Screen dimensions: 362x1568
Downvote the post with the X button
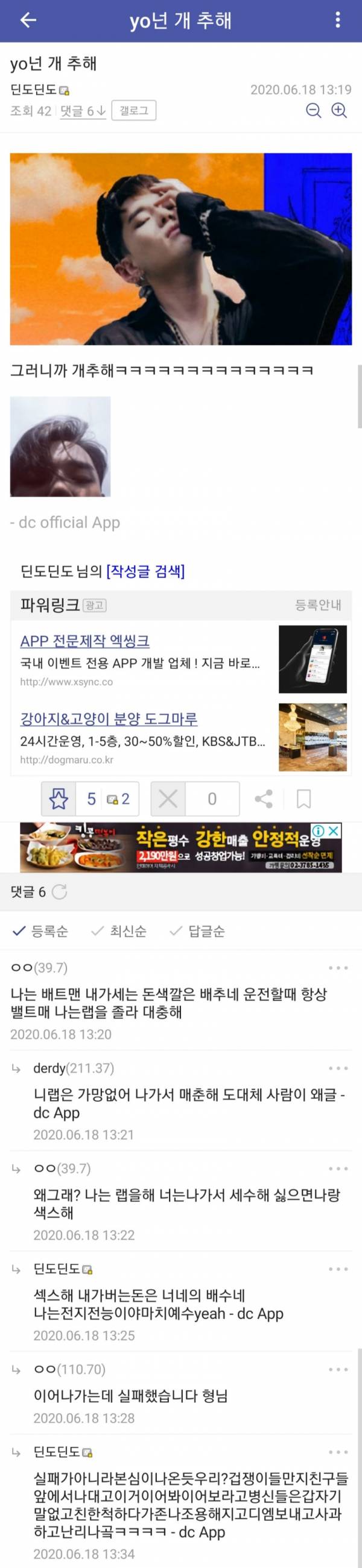pos(168,798)
